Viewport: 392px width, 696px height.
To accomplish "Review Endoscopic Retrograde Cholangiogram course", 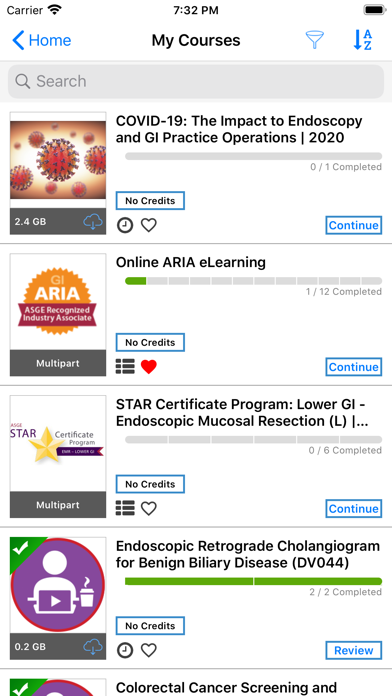I will (x=353, y=650).
